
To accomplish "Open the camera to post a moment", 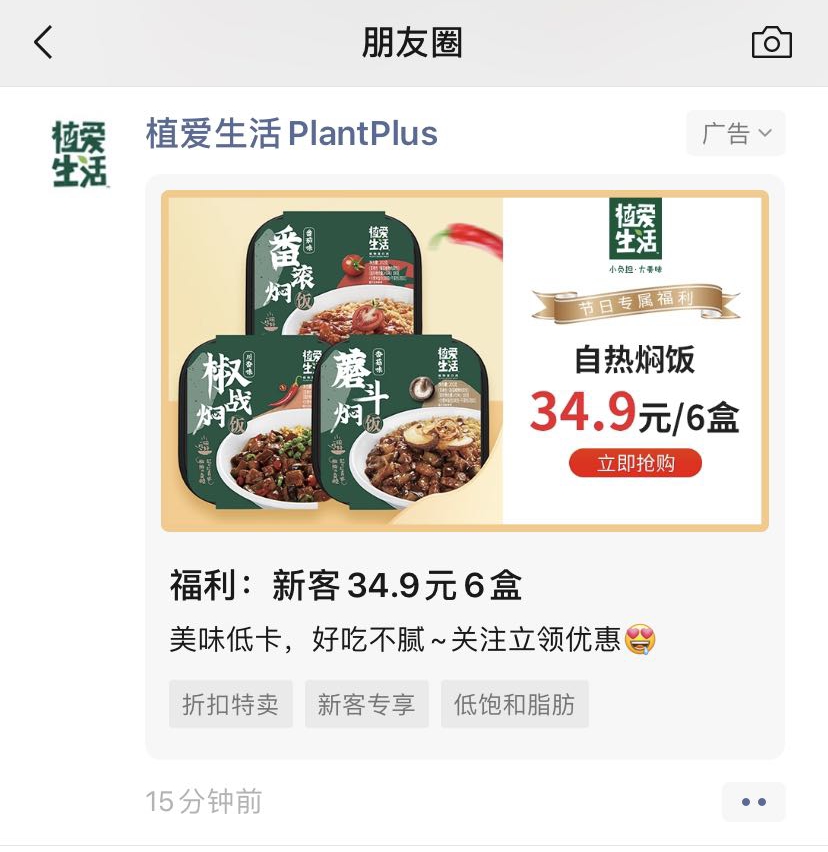I will coord(771,43).
